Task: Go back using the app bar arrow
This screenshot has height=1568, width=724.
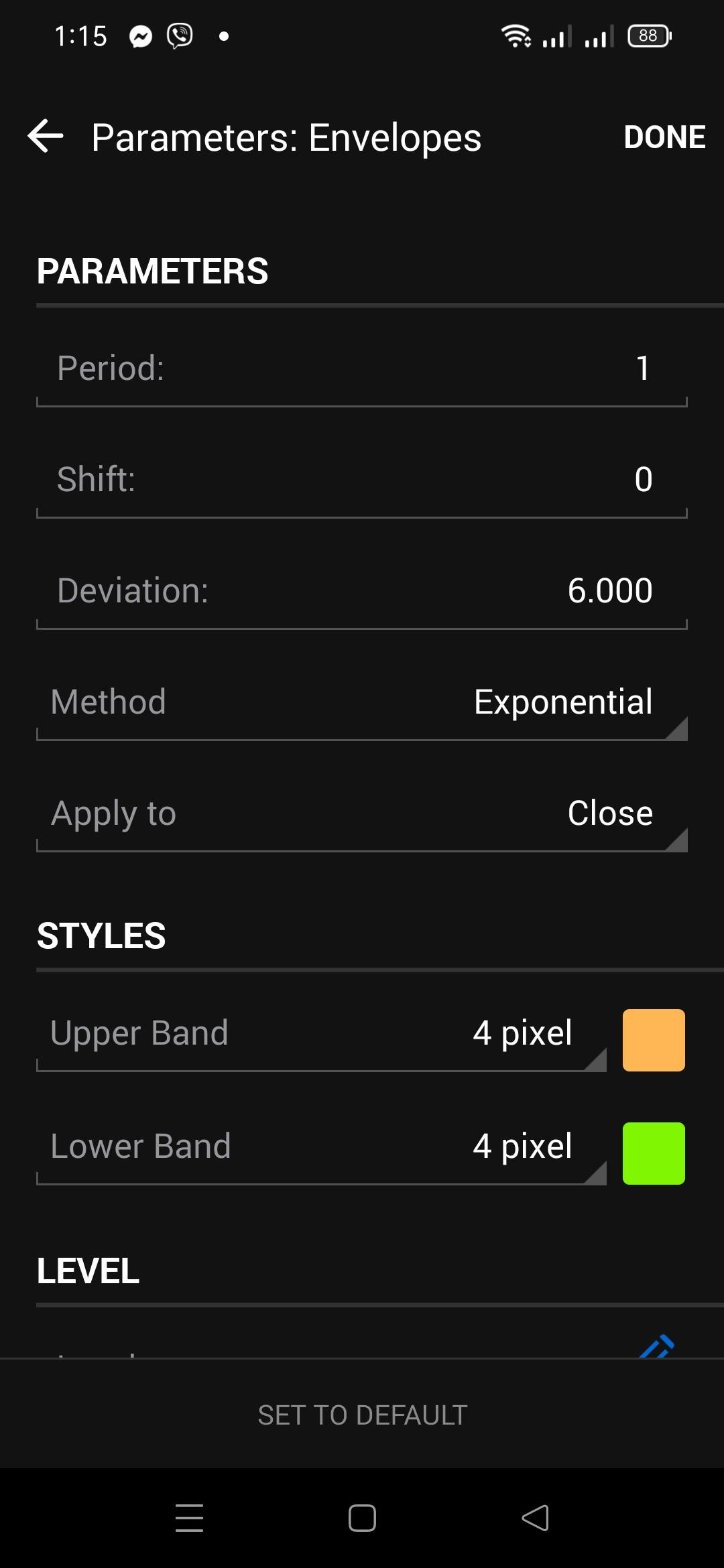Action: point(46,137)
